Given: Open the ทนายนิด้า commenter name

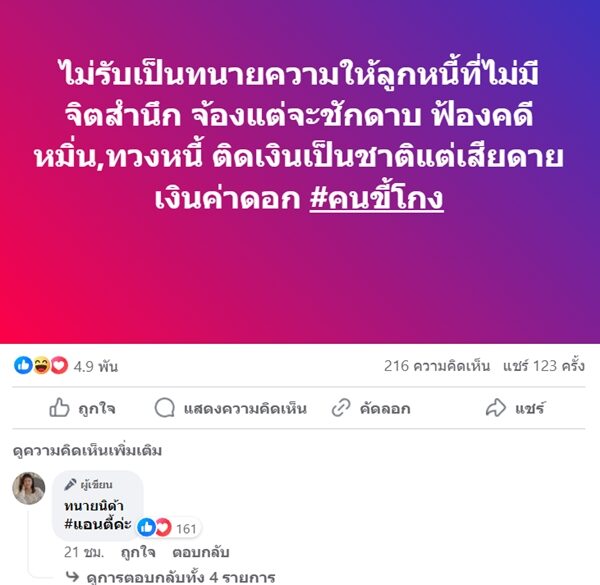Looking at the screenshot, I should [95, 505].
